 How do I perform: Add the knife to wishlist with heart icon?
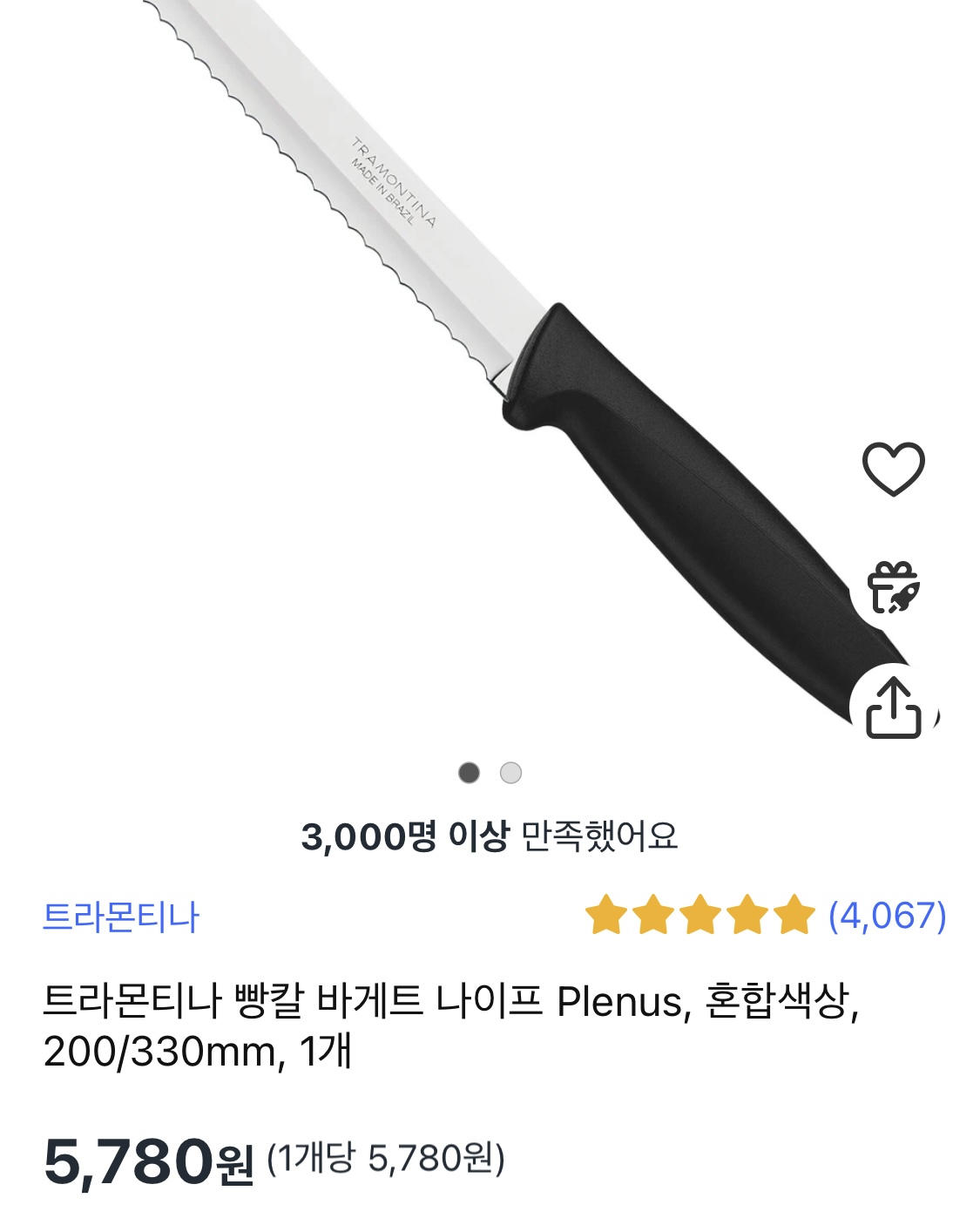(893, 469)
